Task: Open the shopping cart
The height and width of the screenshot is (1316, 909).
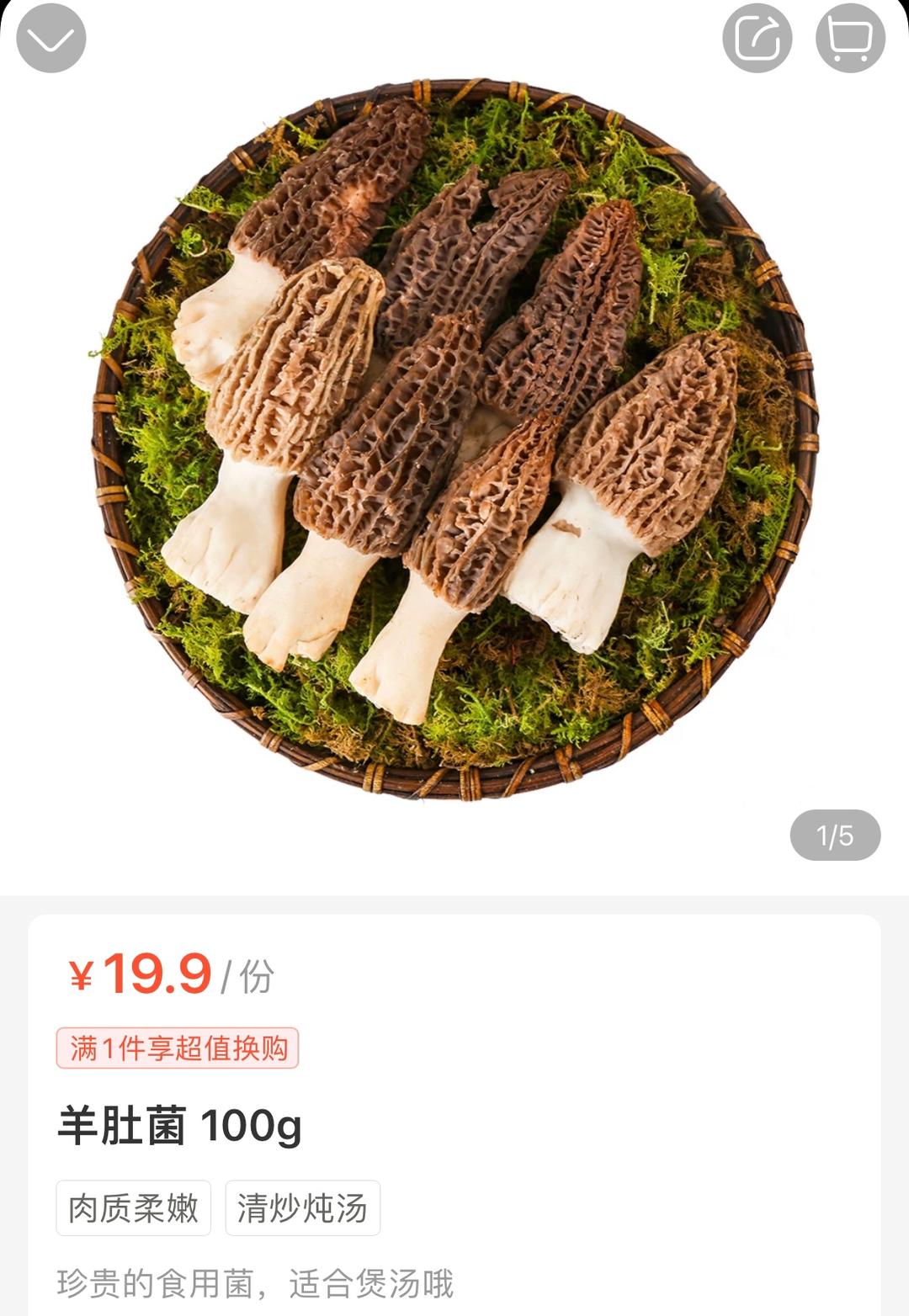Action: pos(850,38)
